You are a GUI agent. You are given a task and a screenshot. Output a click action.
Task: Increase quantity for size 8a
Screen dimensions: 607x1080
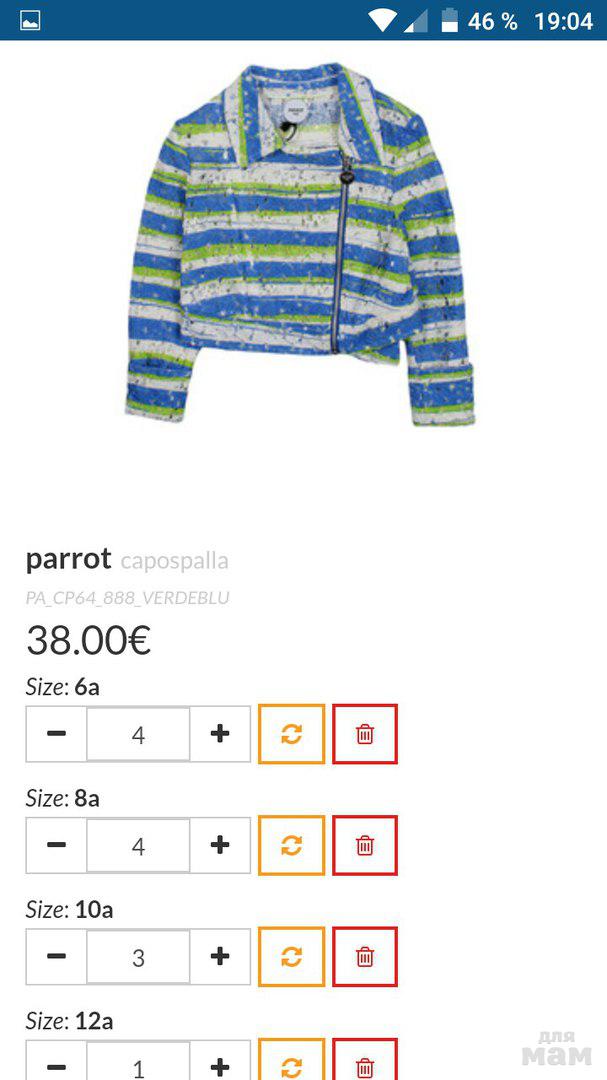(220, 845)
